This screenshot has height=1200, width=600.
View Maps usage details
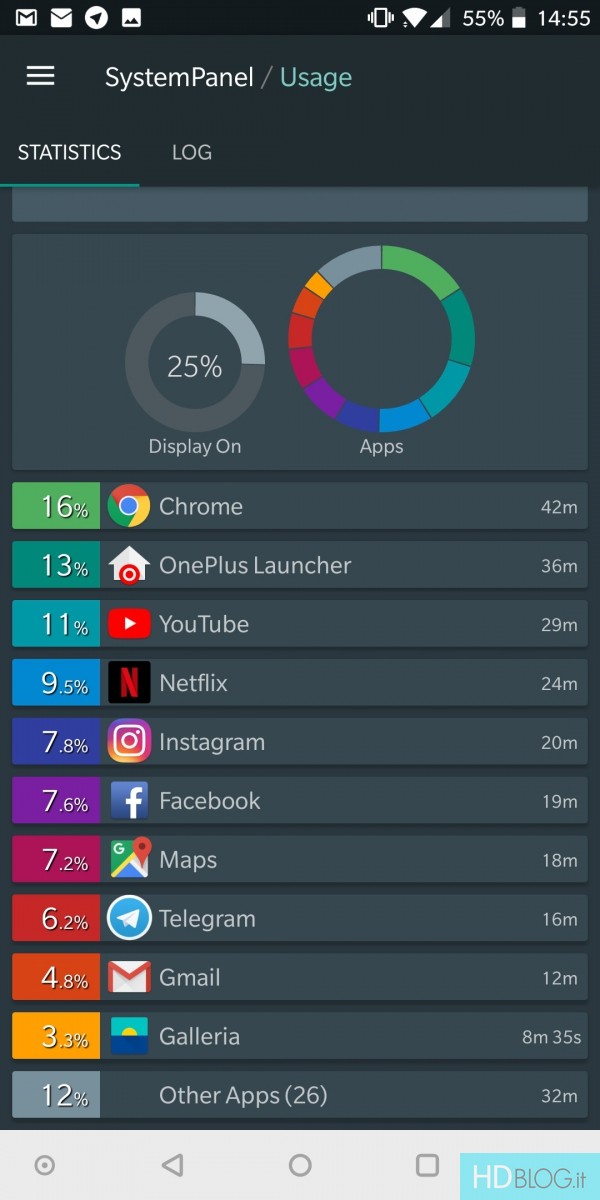[x=300, y=860]
